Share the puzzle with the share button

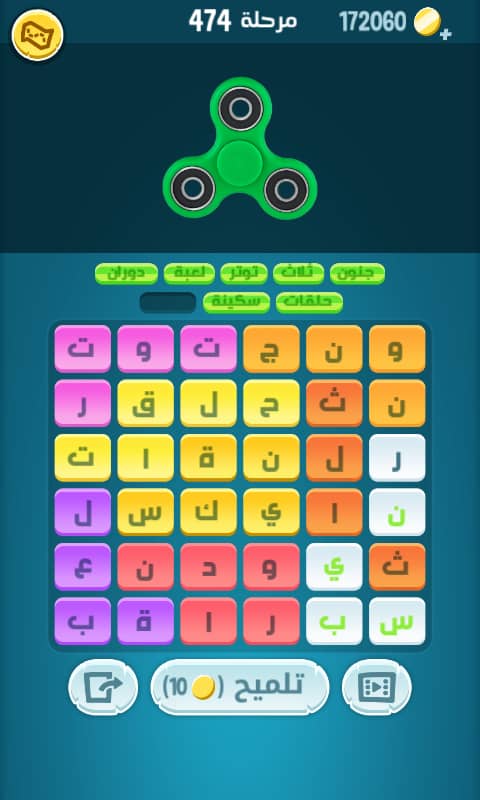coord(103,687)
